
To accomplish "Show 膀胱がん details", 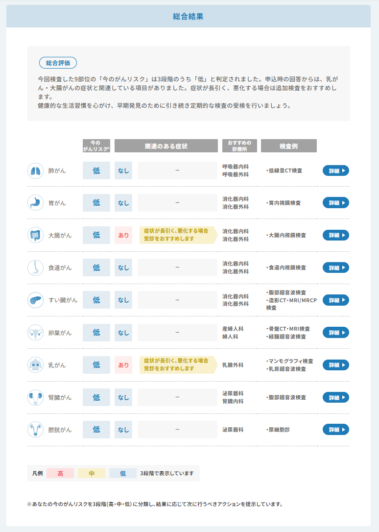I will (x=336, y=430).
